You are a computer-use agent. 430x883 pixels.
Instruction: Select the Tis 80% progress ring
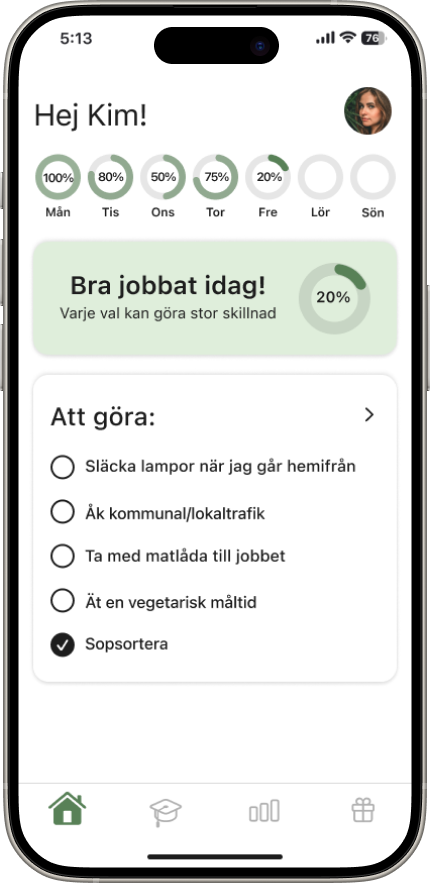[110, 177]
